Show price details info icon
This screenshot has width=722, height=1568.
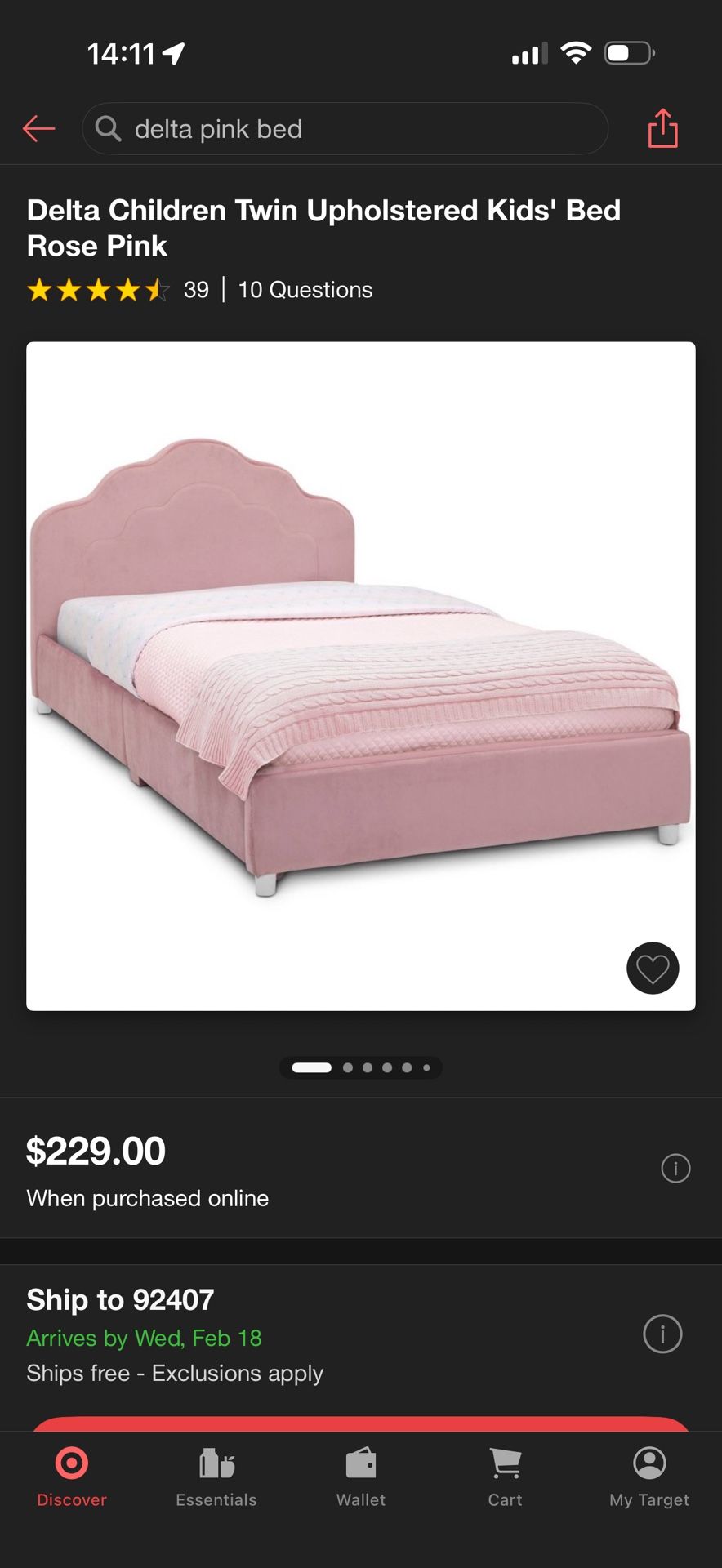675,1169
